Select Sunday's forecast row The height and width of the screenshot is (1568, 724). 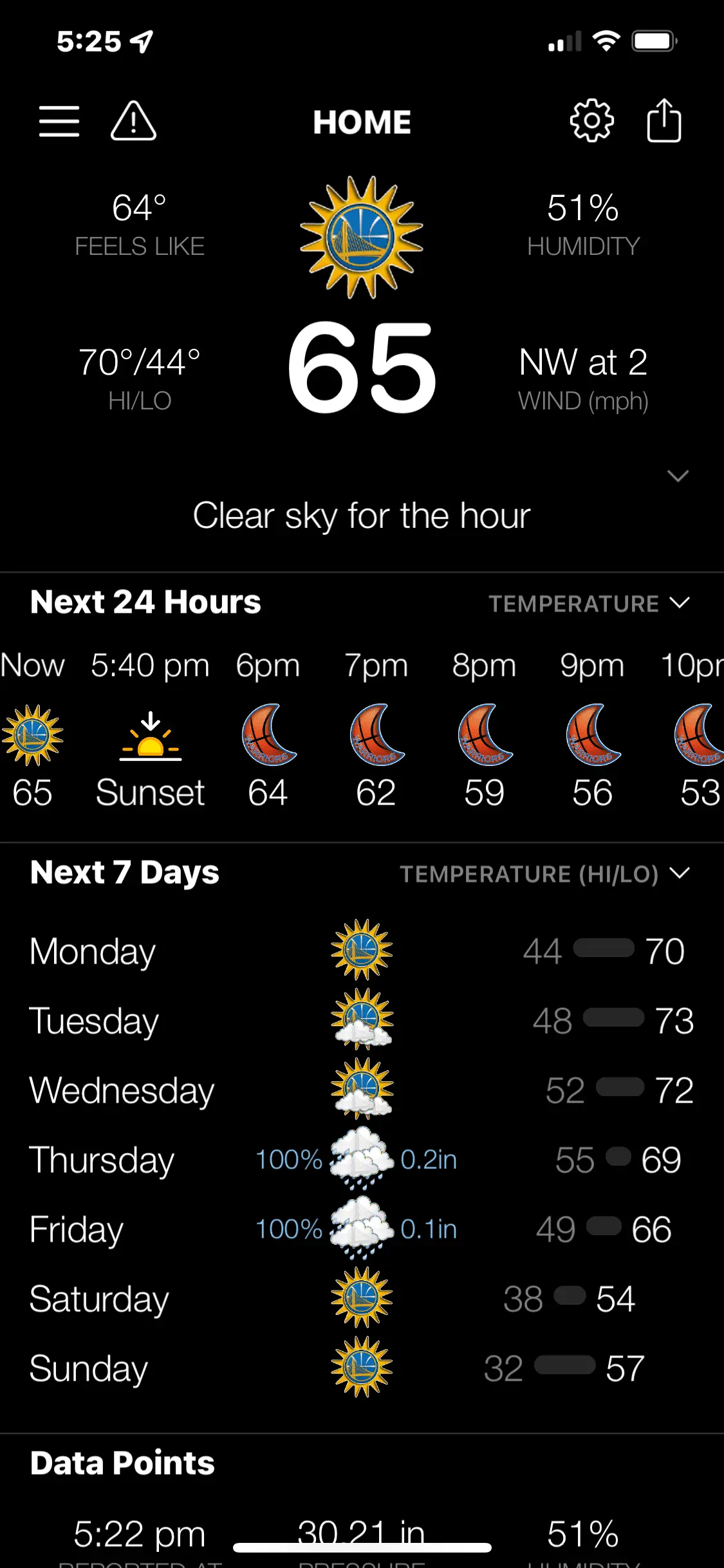tap(360, 1368)
